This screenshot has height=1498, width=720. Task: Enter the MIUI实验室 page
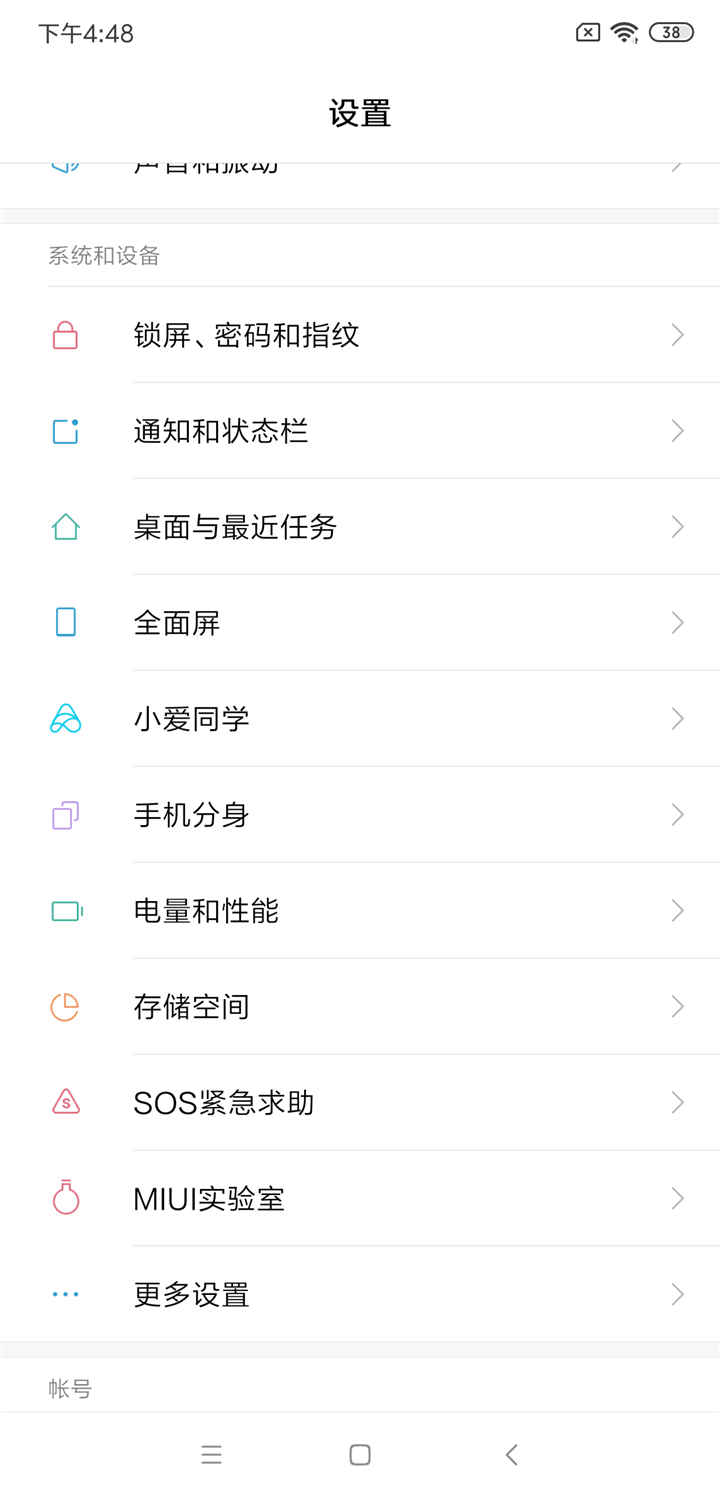point(208,1199)
